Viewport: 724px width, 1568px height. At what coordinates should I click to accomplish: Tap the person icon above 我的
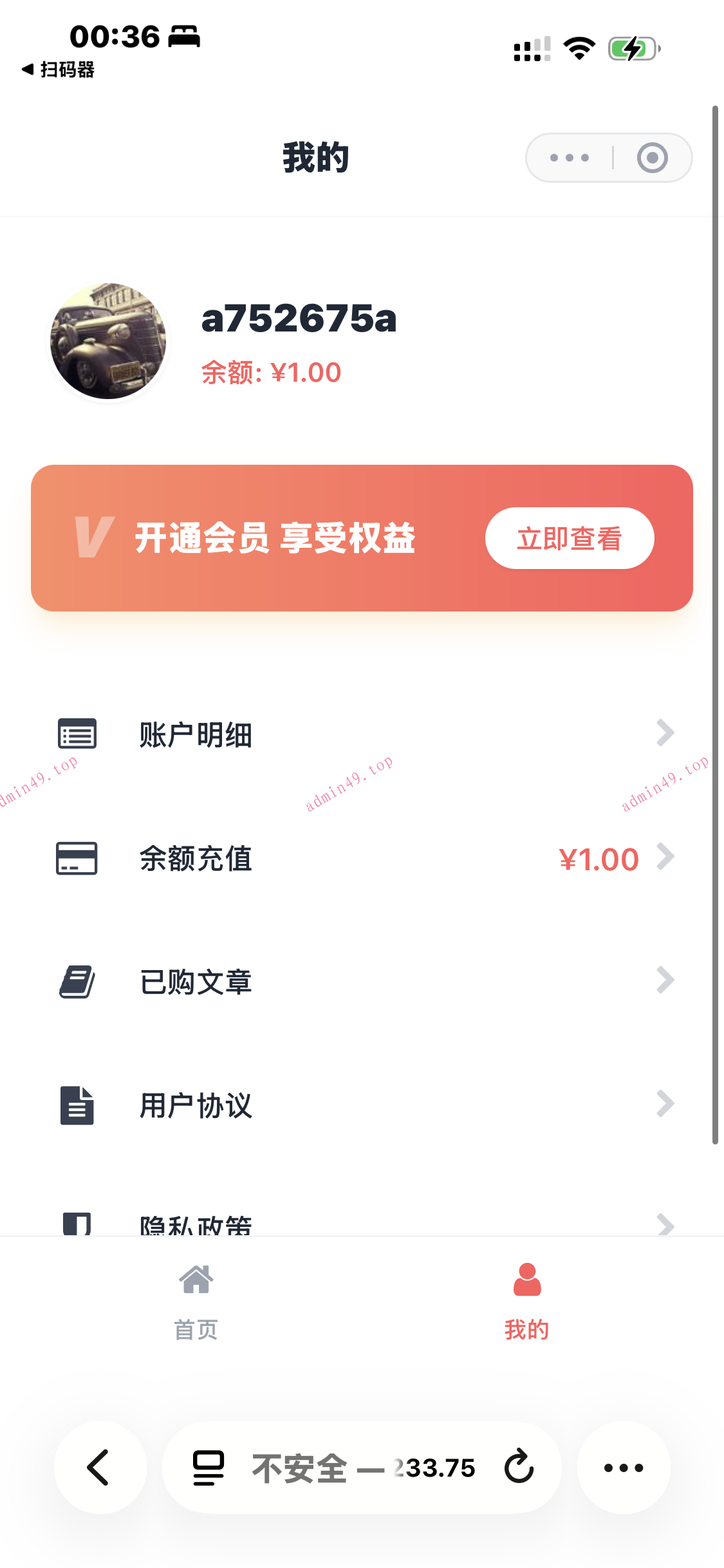(x=528, y=1281)
